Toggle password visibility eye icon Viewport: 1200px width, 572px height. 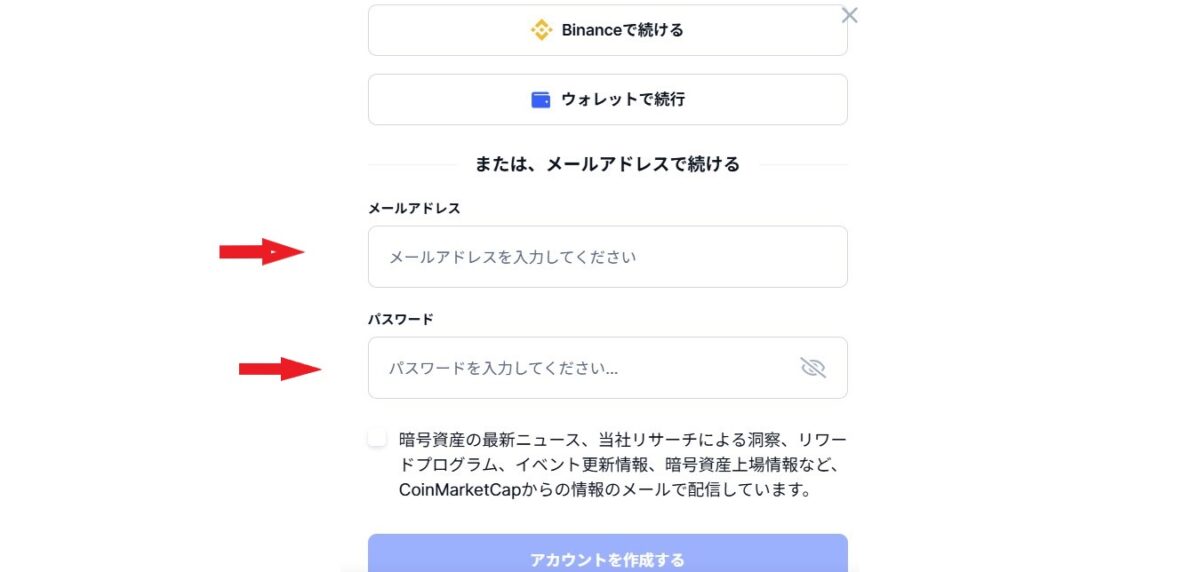(x=813, y=368)
